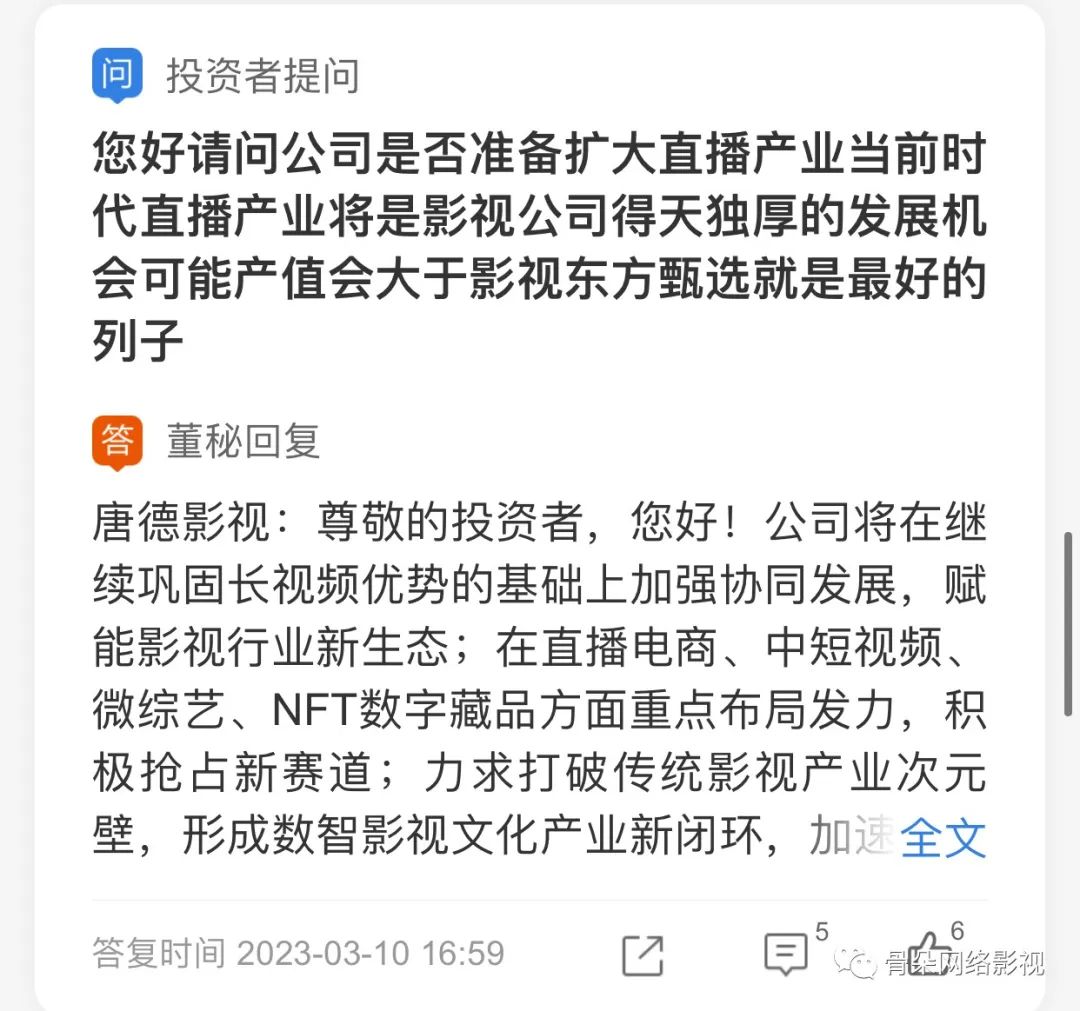Open the comments on this reply

tap(785, 954)
